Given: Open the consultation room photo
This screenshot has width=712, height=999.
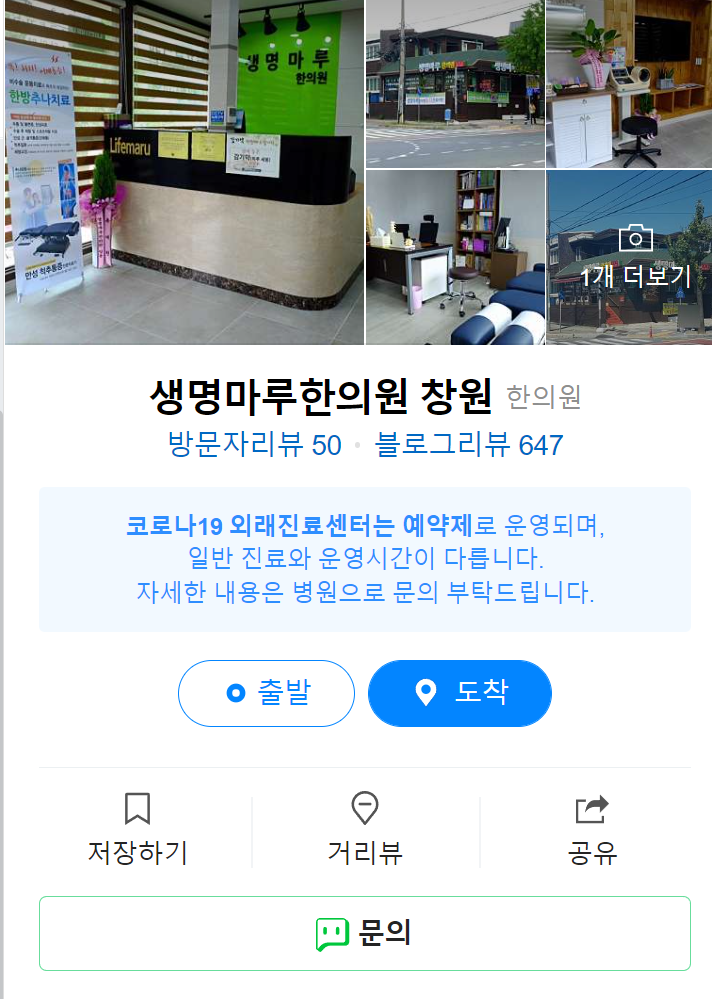Looking at the screenshot, I should [455, 257].
